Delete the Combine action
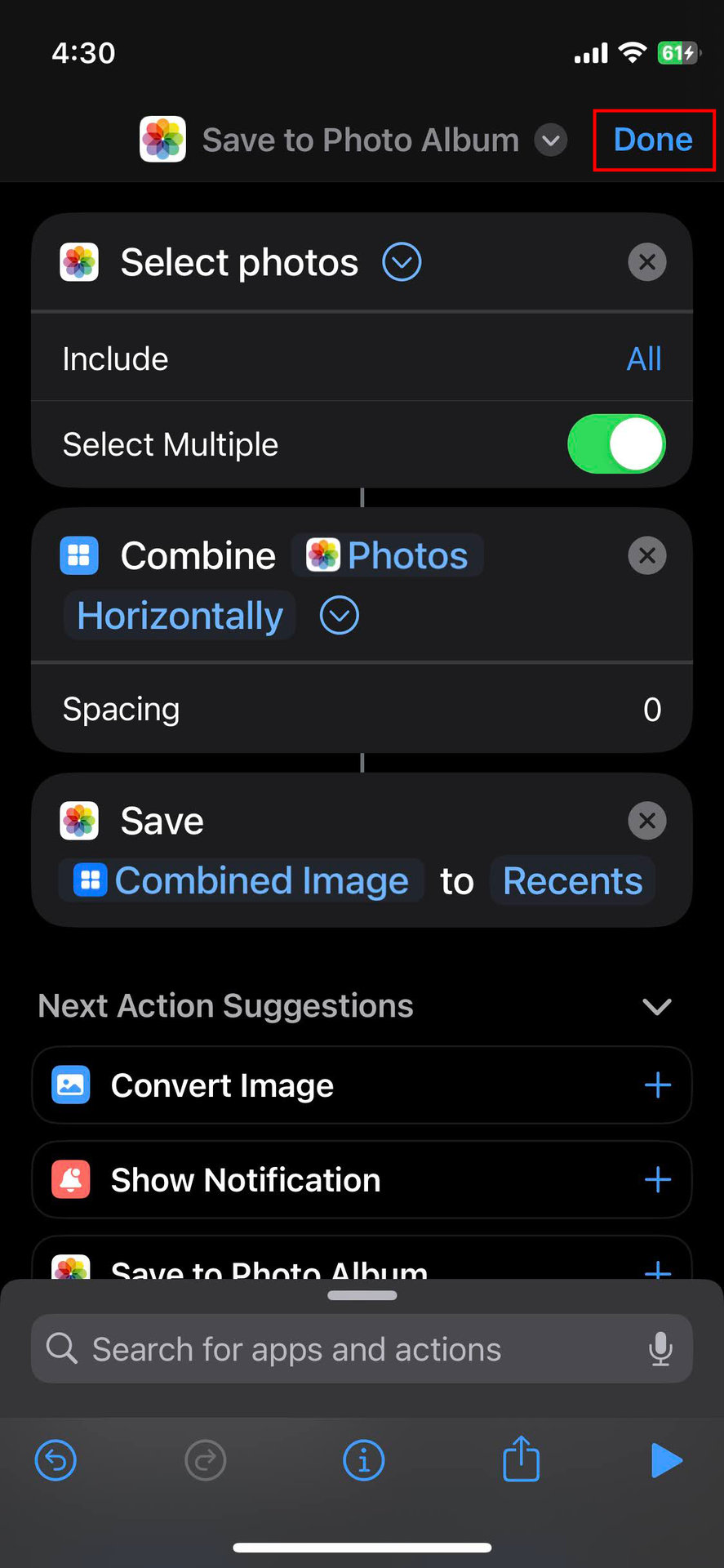 click(646, 556)
